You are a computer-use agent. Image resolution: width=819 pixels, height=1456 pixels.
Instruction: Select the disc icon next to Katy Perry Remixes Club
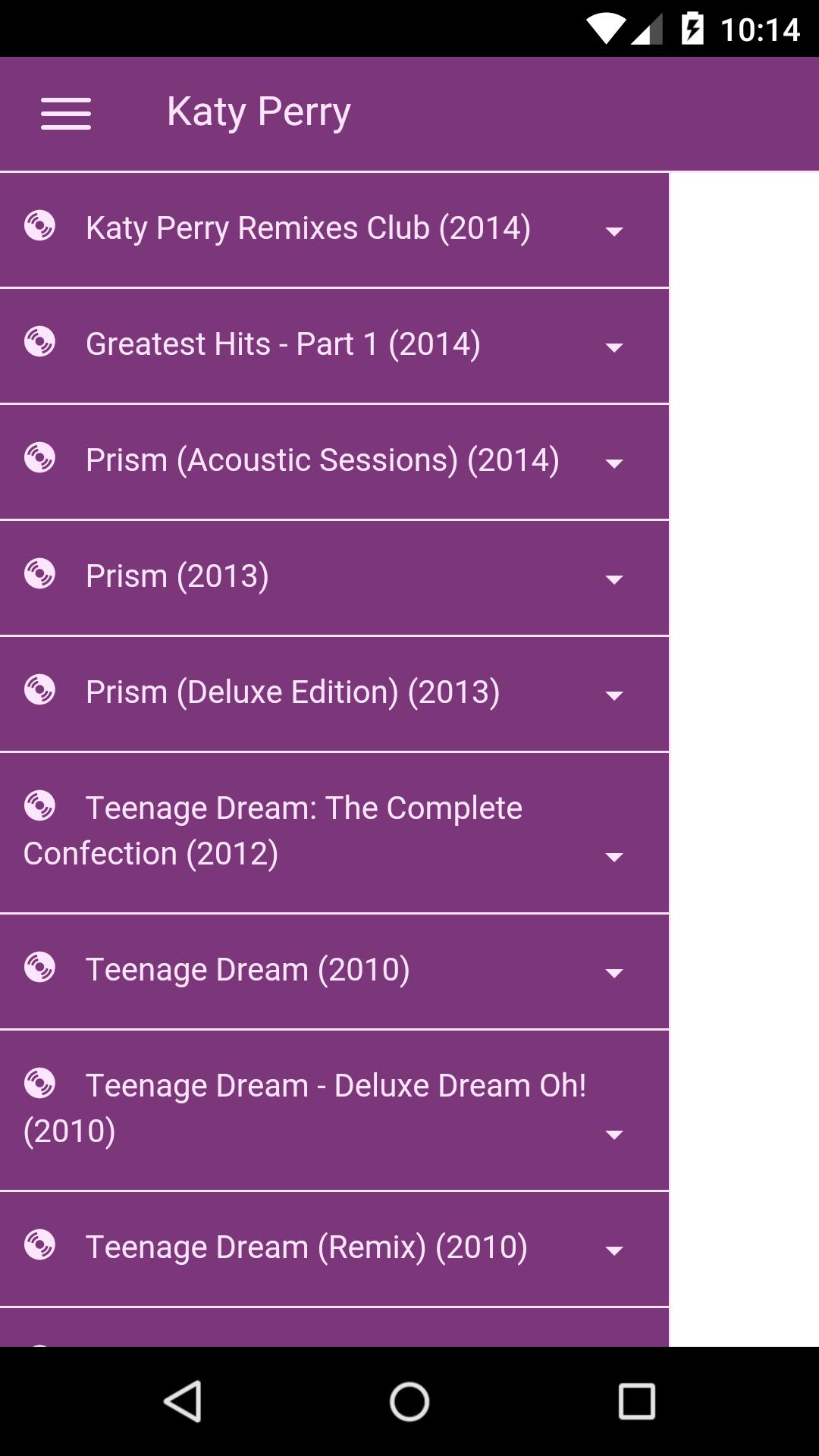click(x=40, y=227)
